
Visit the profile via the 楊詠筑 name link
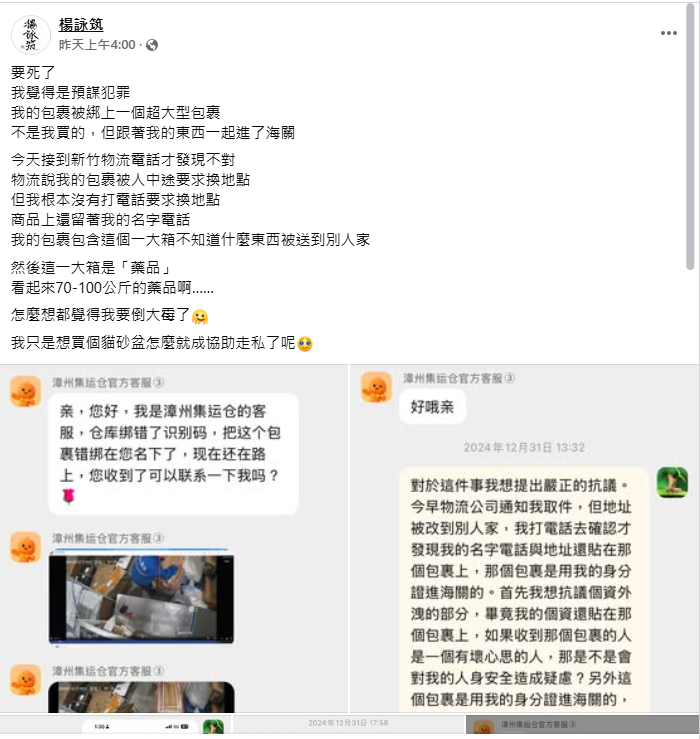pyautogui.click(x=81, y=25)
